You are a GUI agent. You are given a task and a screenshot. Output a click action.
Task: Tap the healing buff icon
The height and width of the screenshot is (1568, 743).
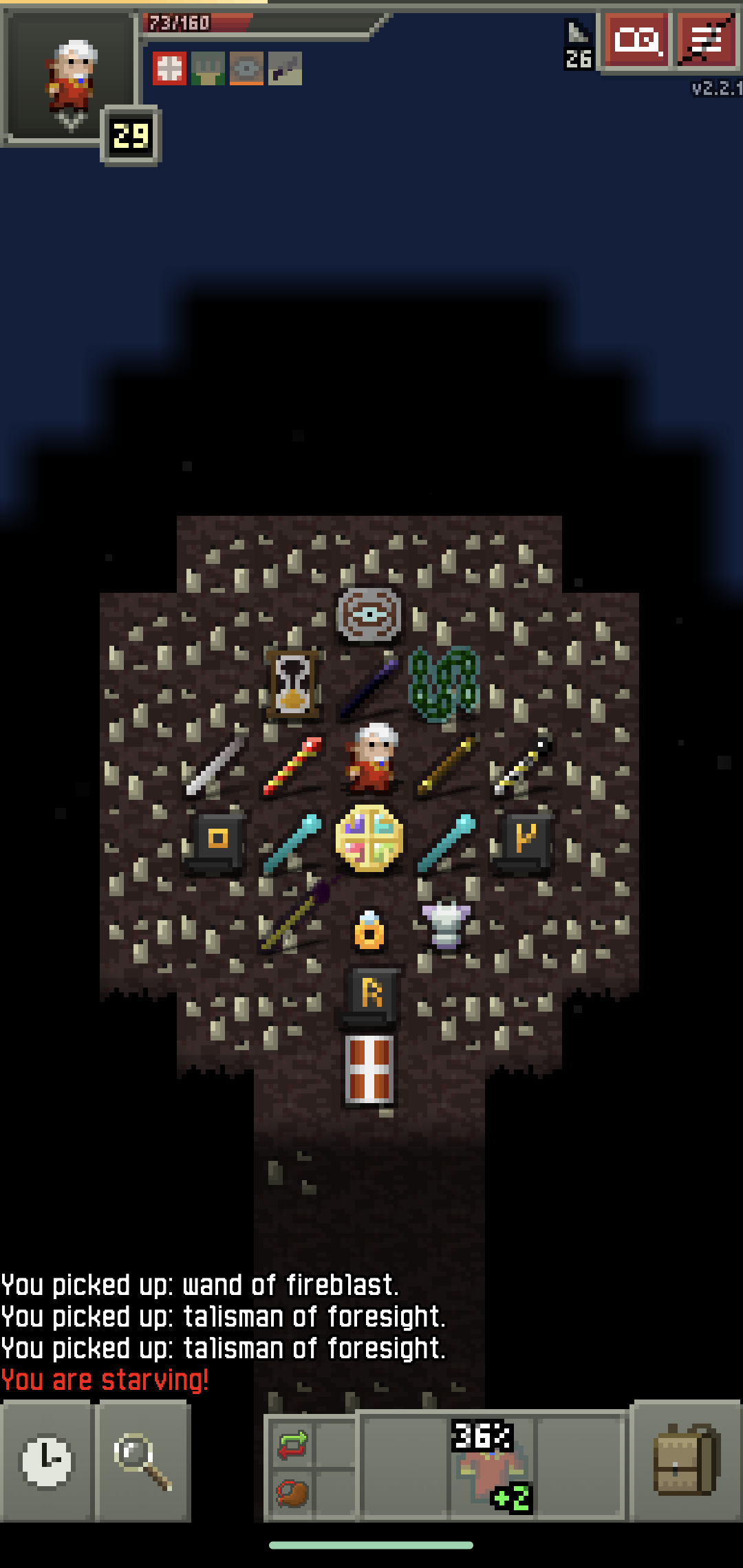(169, 69)
